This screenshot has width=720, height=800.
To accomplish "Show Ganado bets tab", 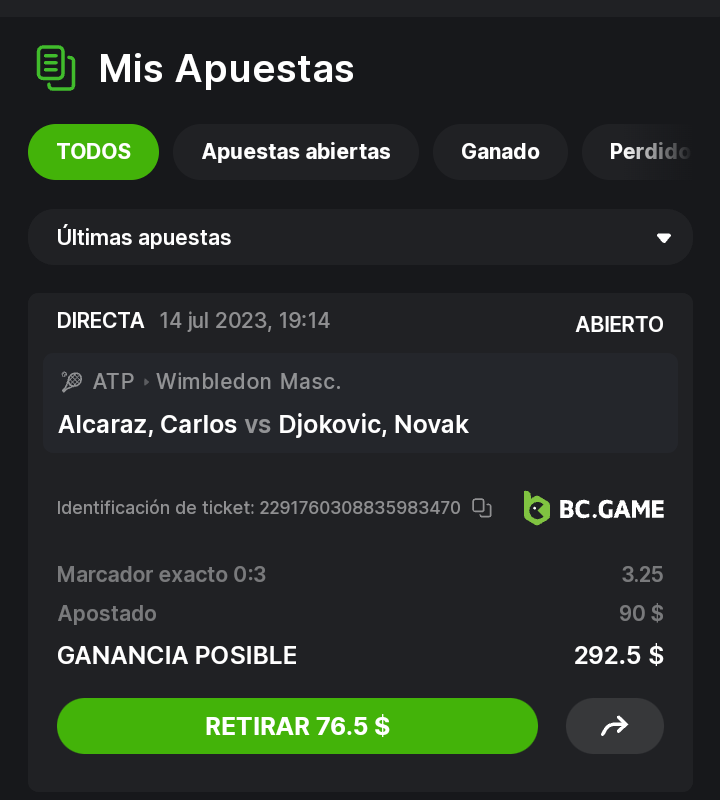I will click(x=500, y=152).
